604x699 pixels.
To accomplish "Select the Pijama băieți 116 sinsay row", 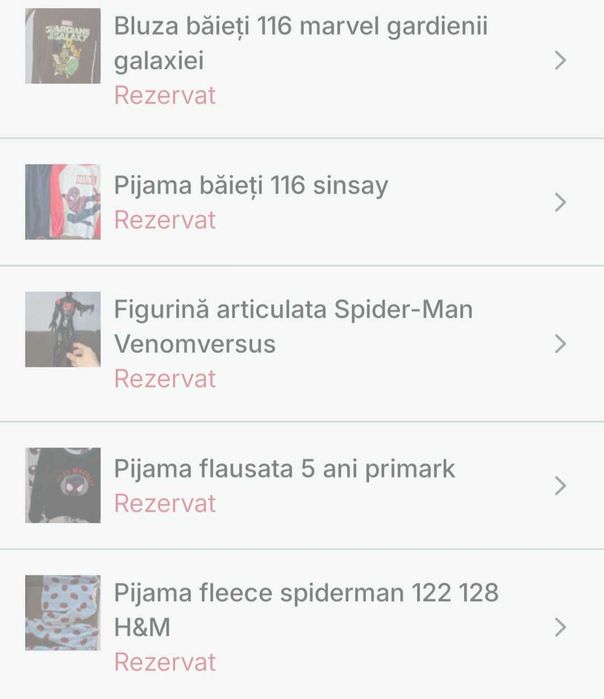I will tap(300, 202).
